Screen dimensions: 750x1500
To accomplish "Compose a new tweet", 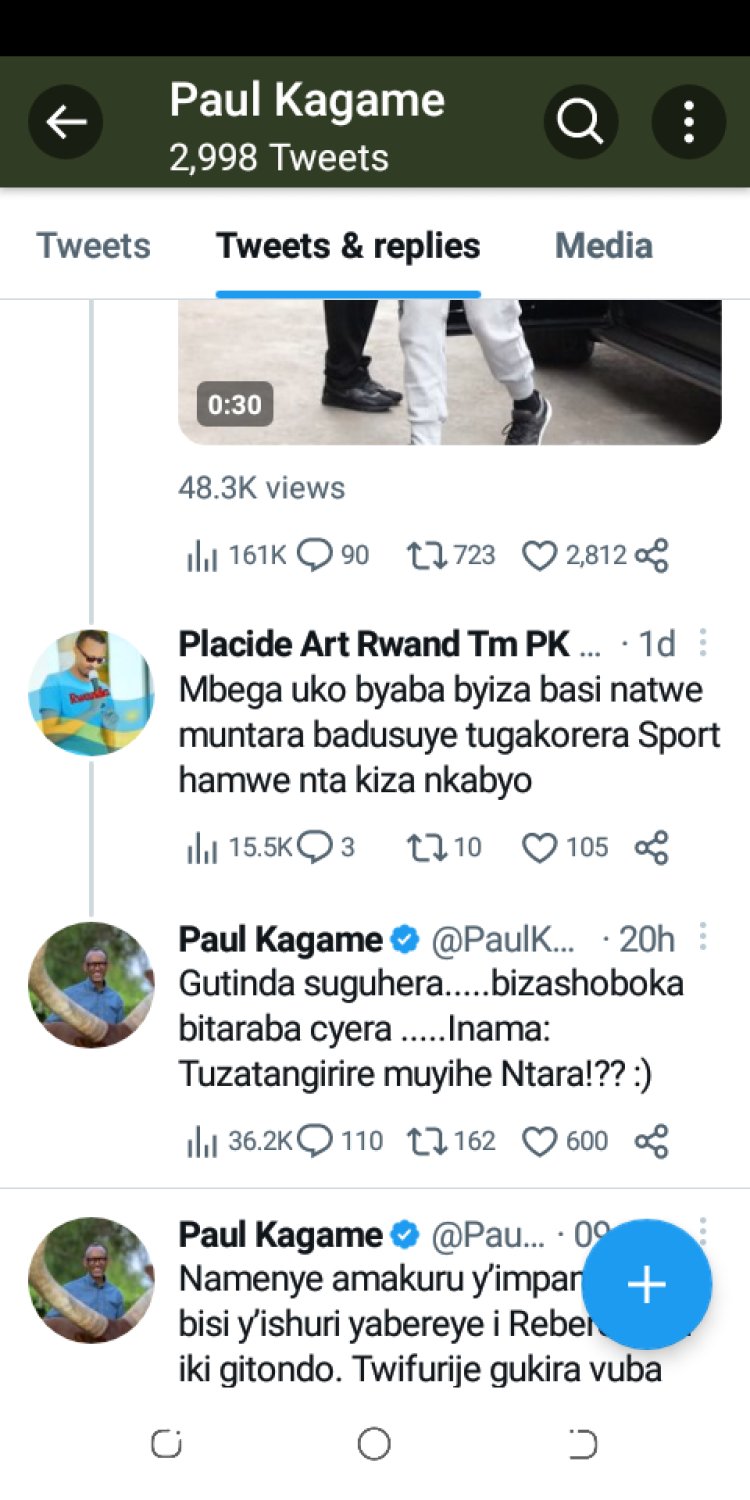I will [646, 1284].
